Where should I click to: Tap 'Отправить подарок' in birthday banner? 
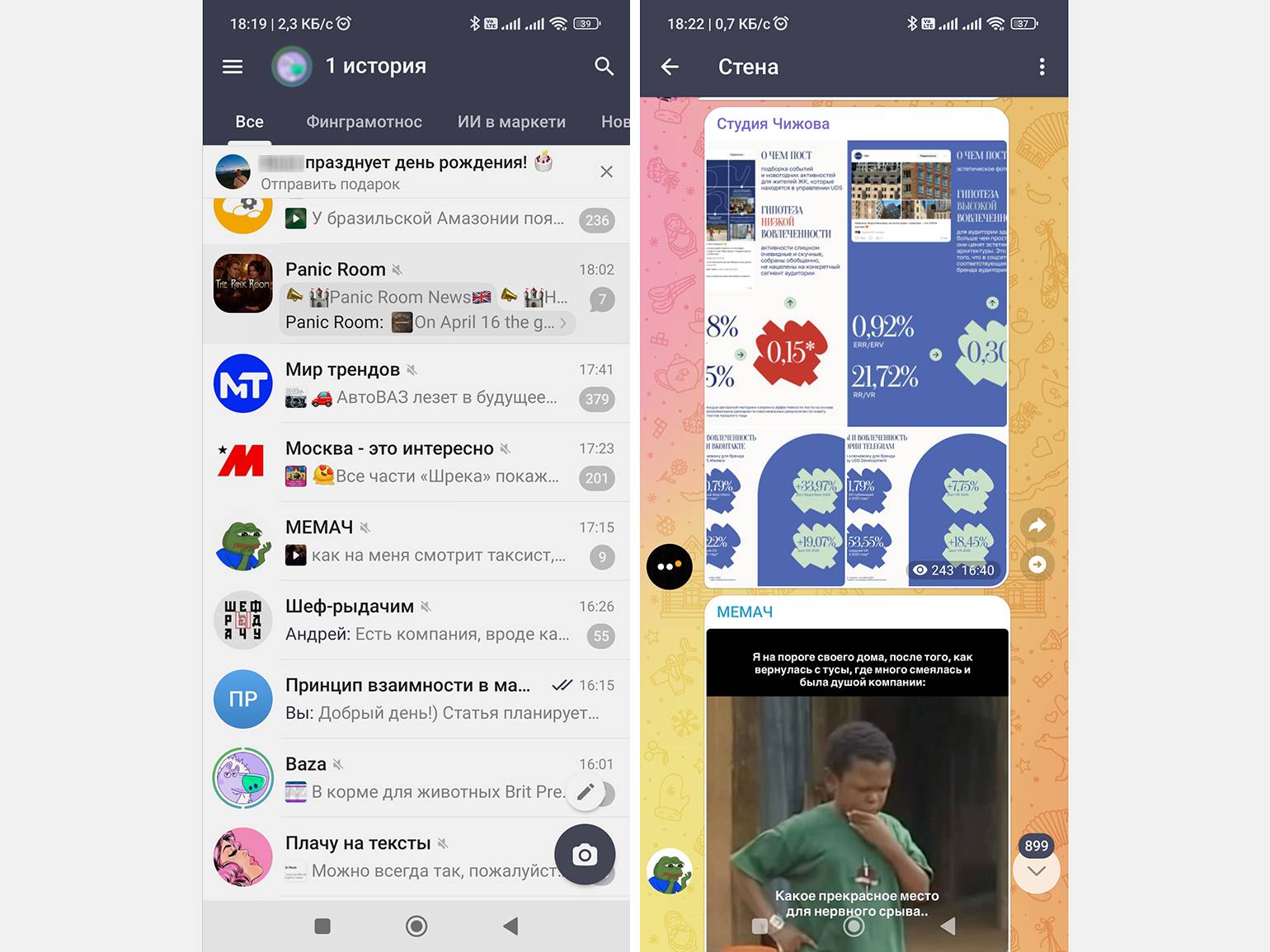[x=330, y=185]
